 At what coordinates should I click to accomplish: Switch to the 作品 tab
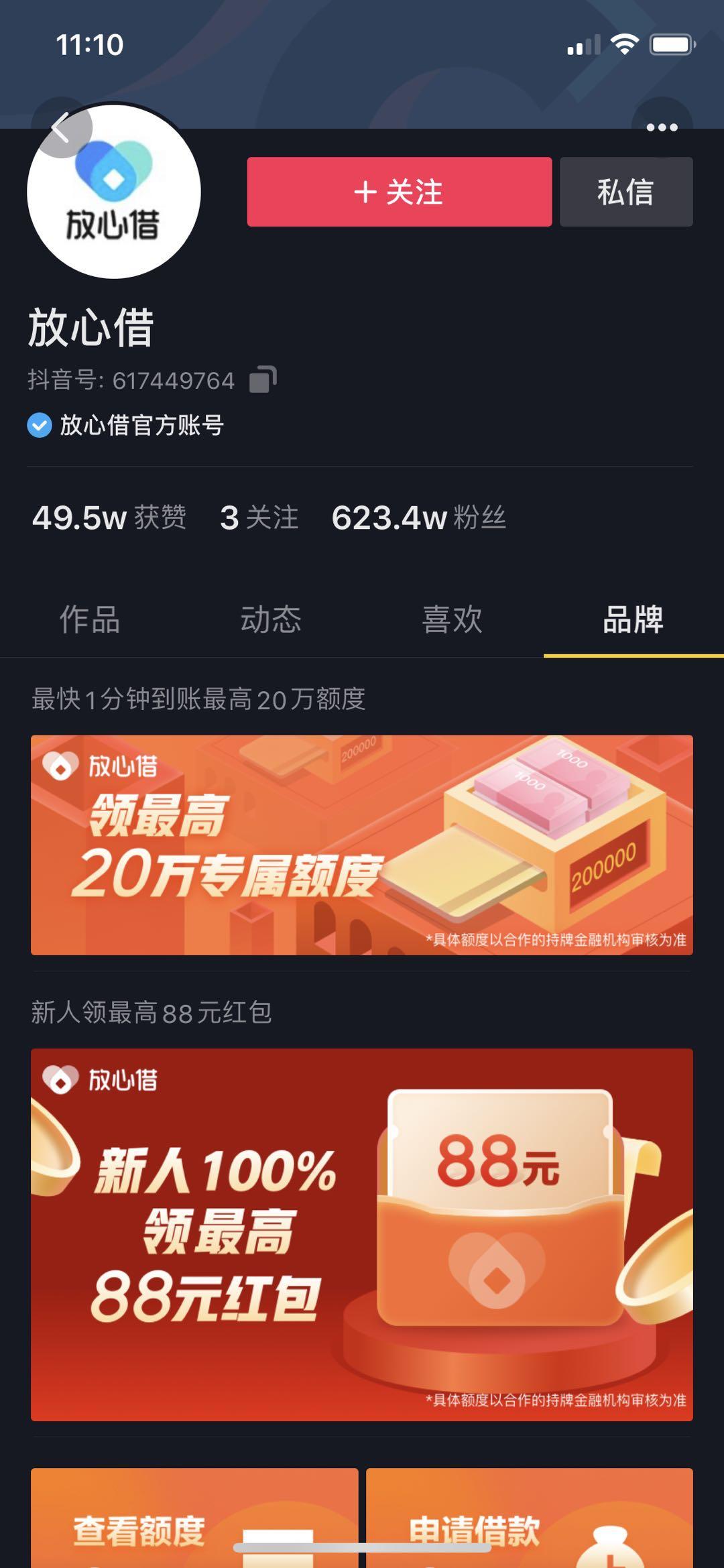point(90,619)
